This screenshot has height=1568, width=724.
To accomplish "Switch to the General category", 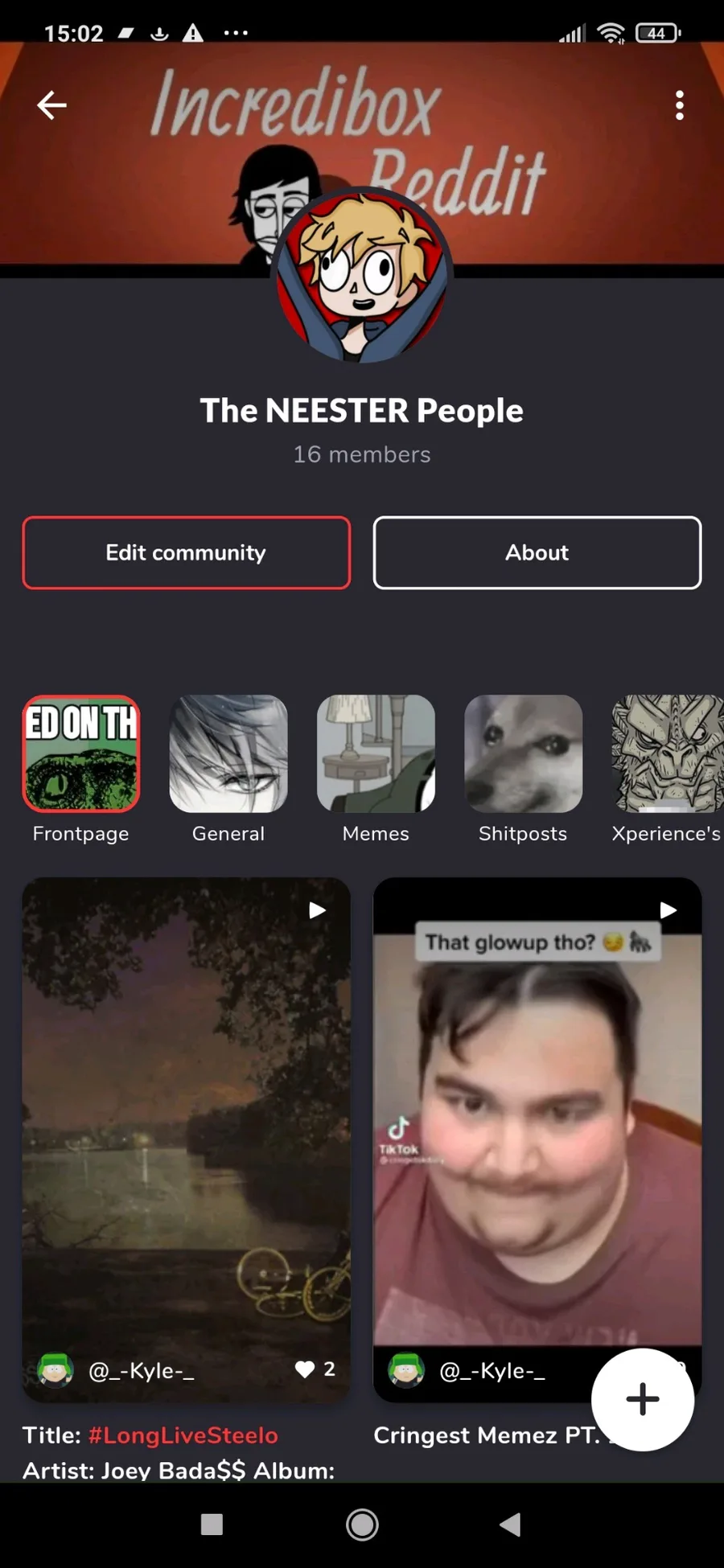I will click(228, 754).
